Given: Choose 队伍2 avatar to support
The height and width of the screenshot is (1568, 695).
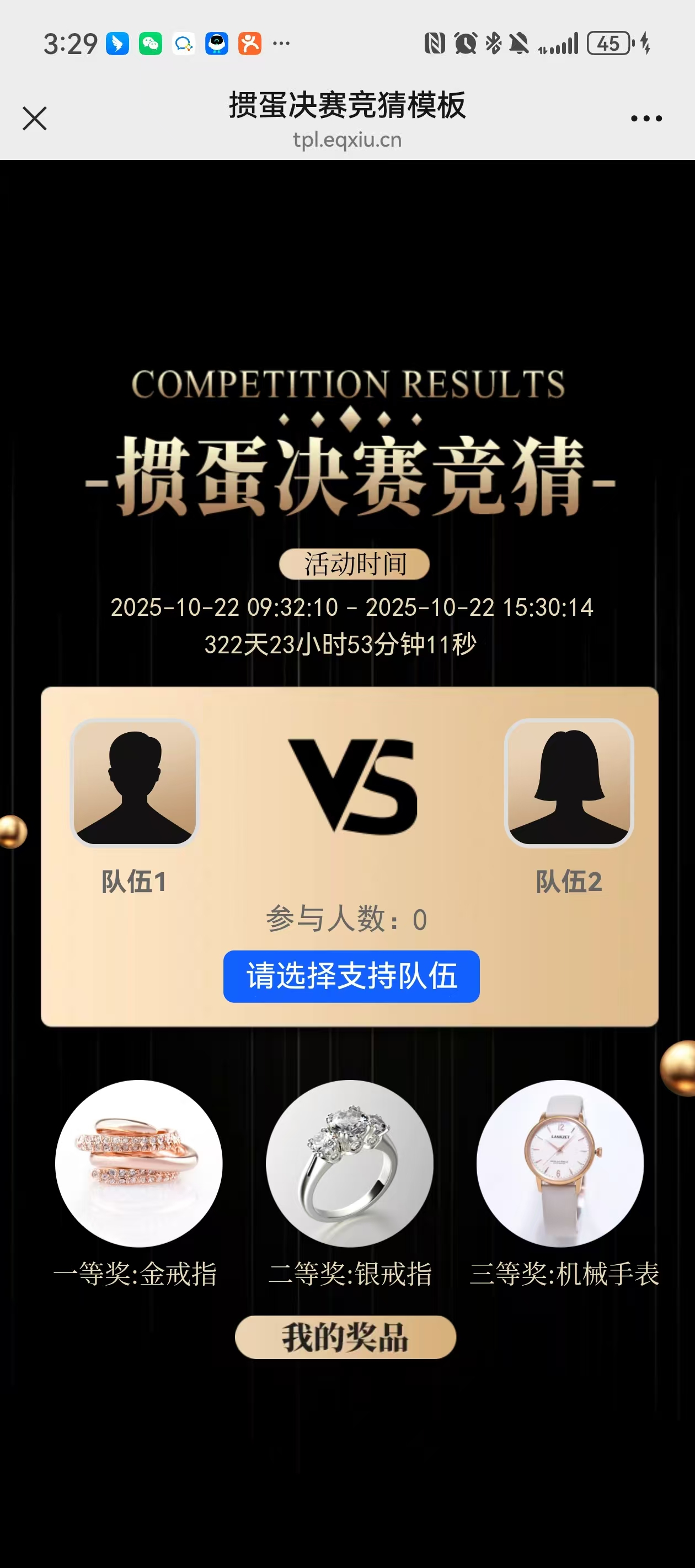Looking at the screenshot, I should coord(568,782).
